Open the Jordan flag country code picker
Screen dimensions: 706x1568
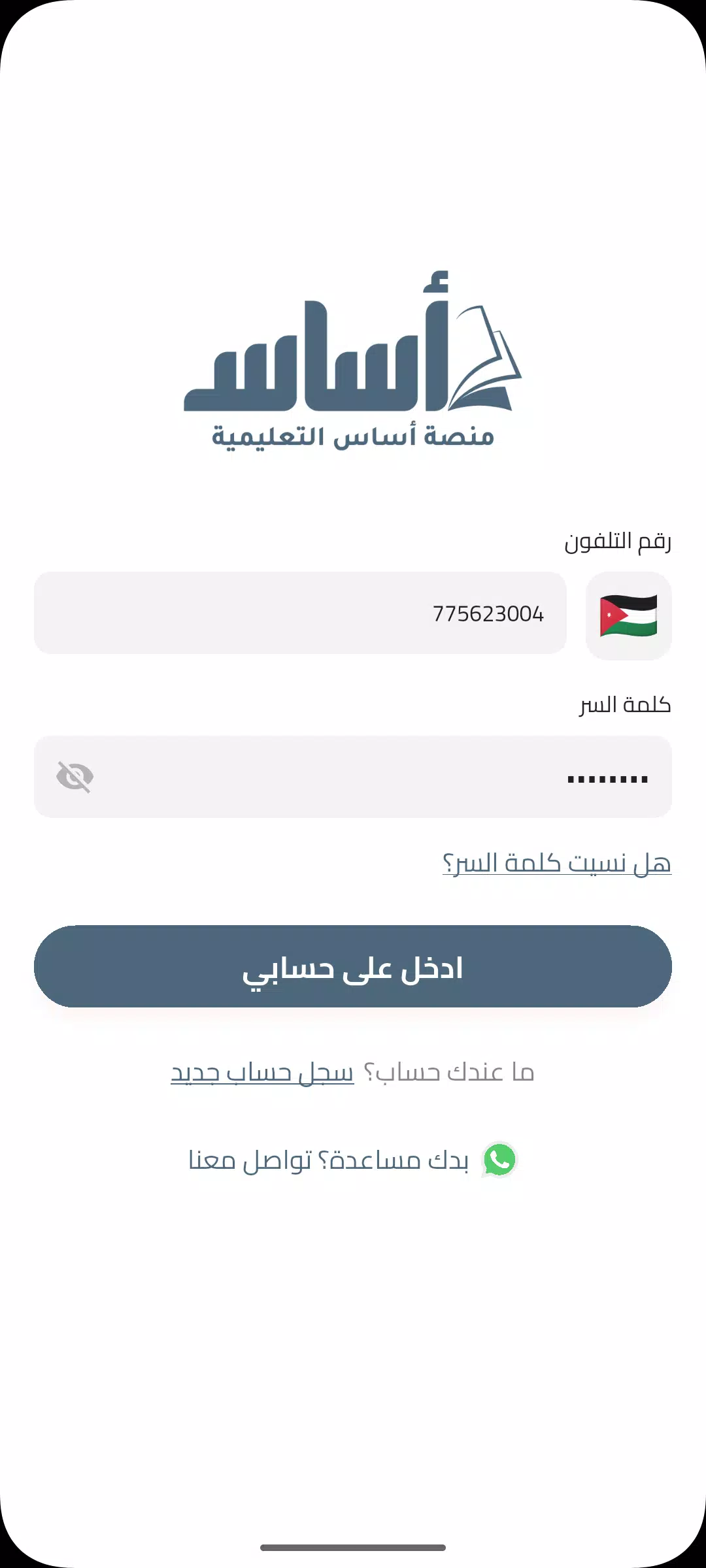pyautogui.click(x=628, y=615)
